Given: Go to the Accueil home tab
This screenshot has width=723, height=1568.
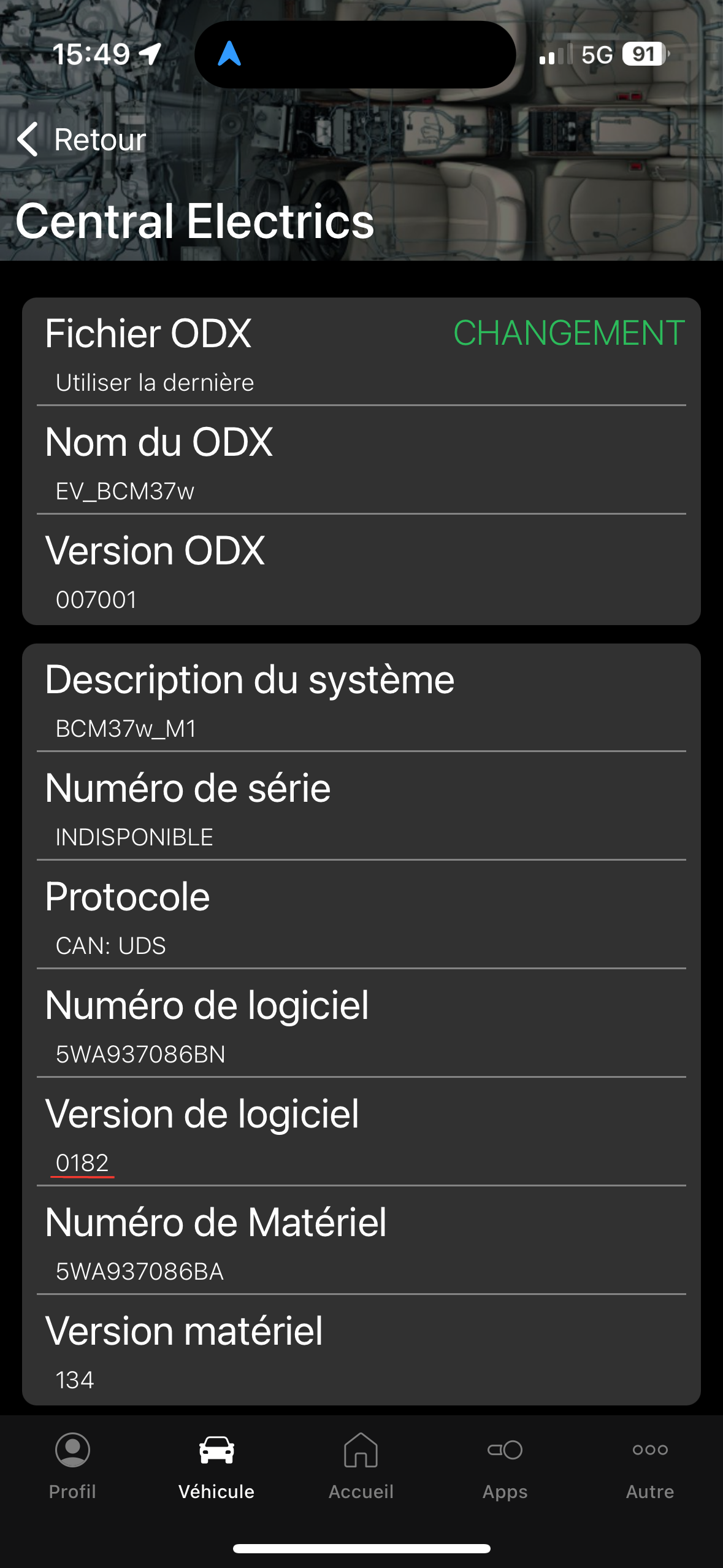Looking at the screenshot, I should [361, 1466].
